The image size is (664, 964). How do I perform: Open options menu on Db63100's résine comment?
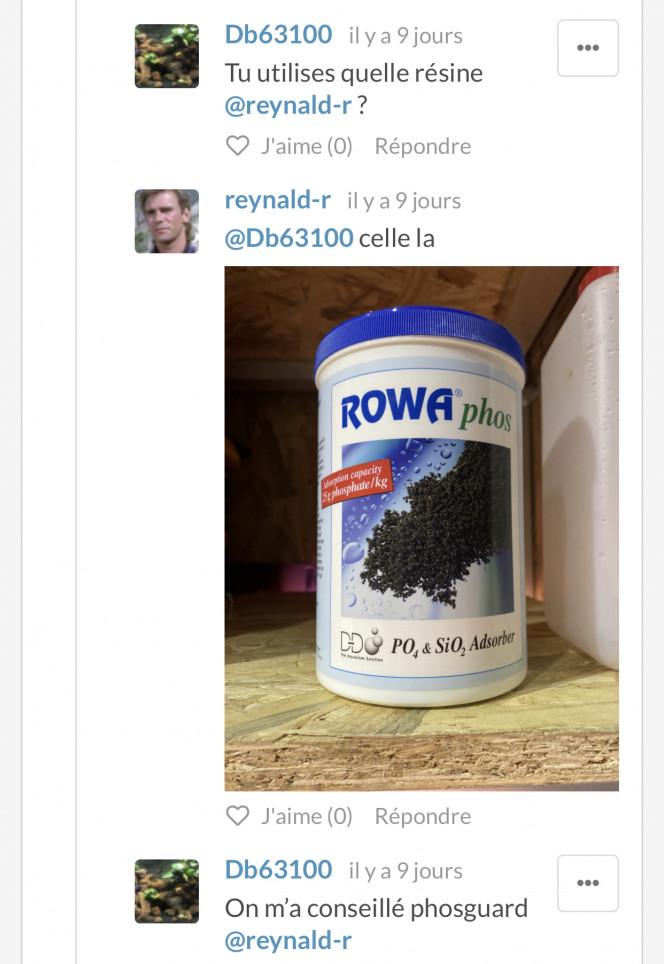click(x=587, y=48)
